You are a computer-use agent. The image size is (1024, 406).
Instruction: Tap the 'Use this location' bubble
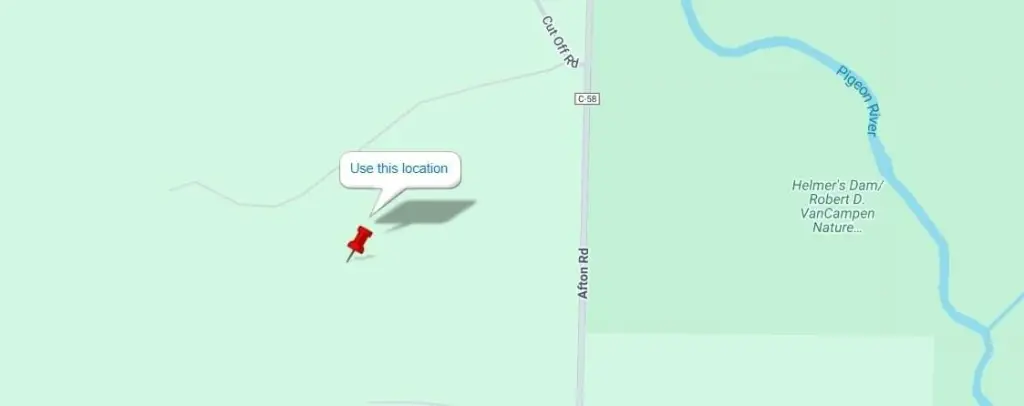pyautogui.click(x=399, y=169)
